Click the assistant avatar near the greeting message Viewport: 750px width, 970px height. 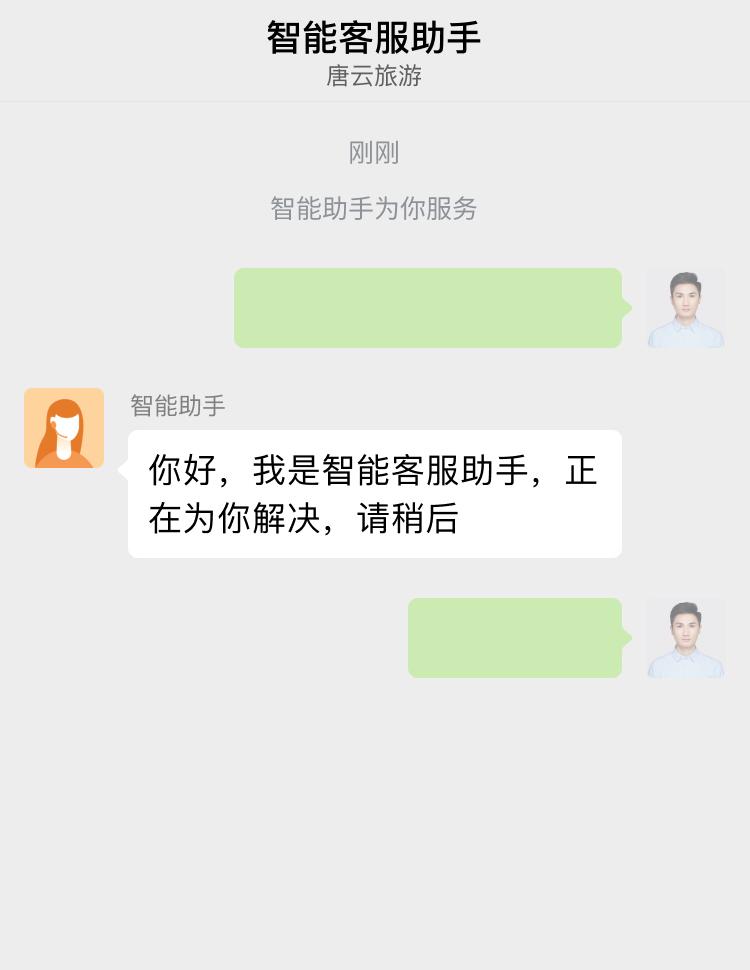[63, 427]
